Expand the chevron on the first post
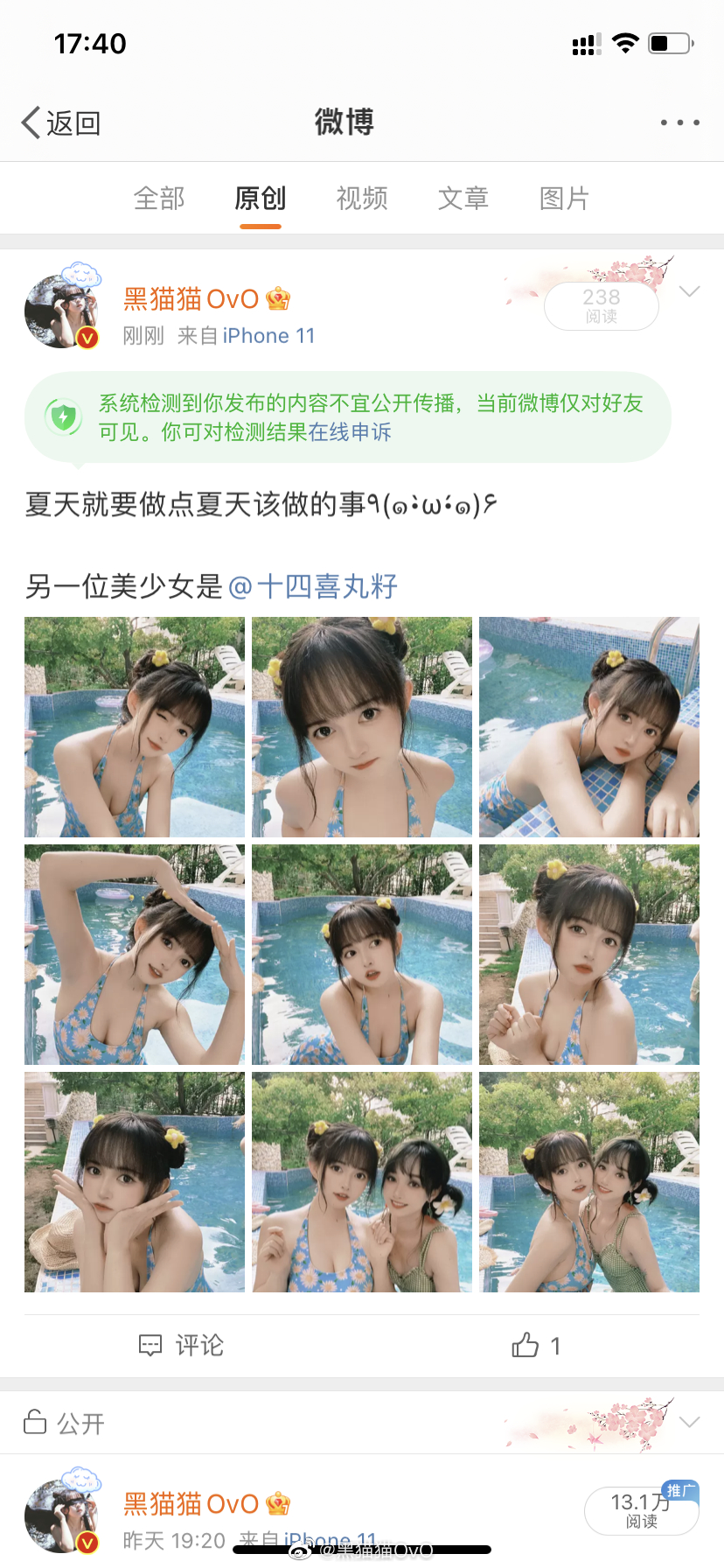The image size is (724, 1568). pyautogui.click(x=690, y=291)
